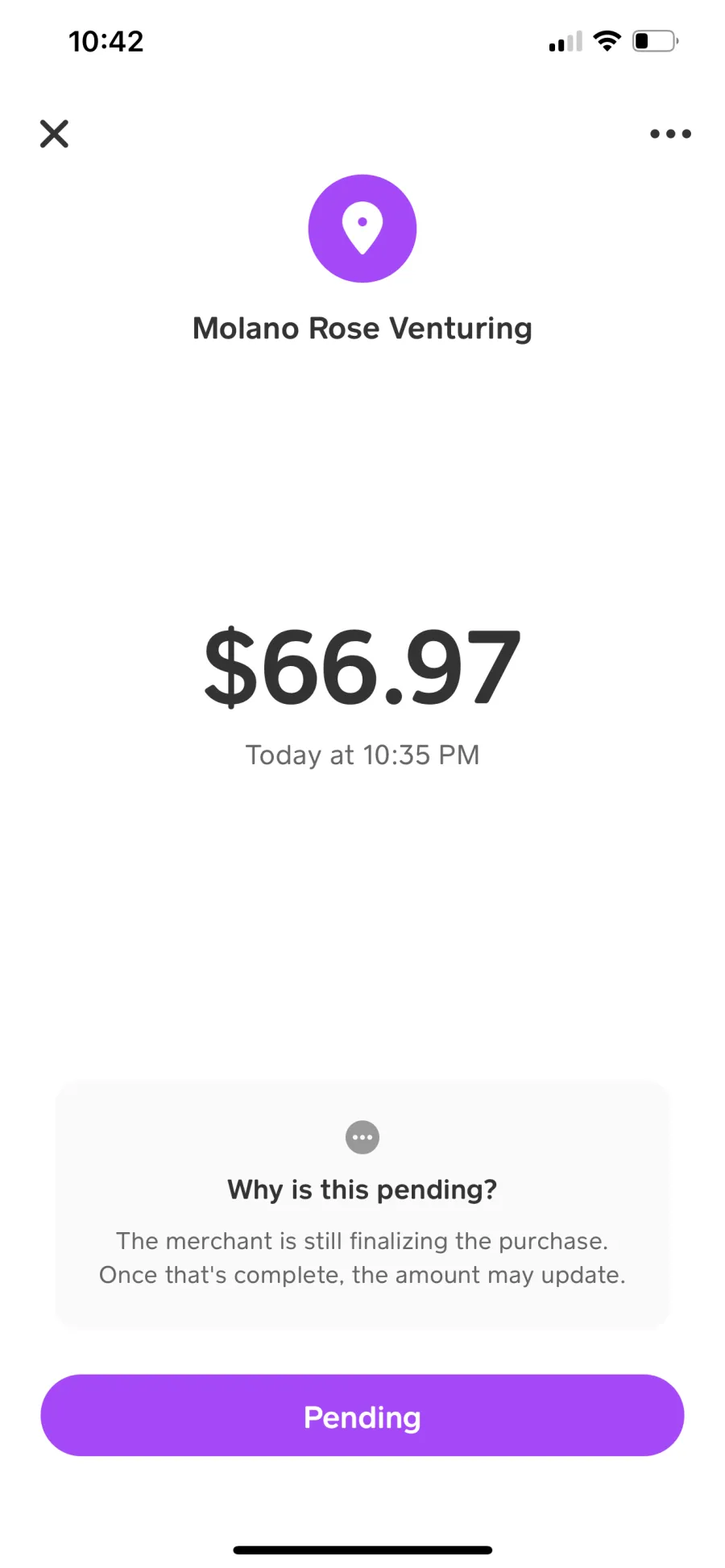Tap the purple Pending button
The height and width of the screenshot is (1568, 725).
coord(362,1415)
